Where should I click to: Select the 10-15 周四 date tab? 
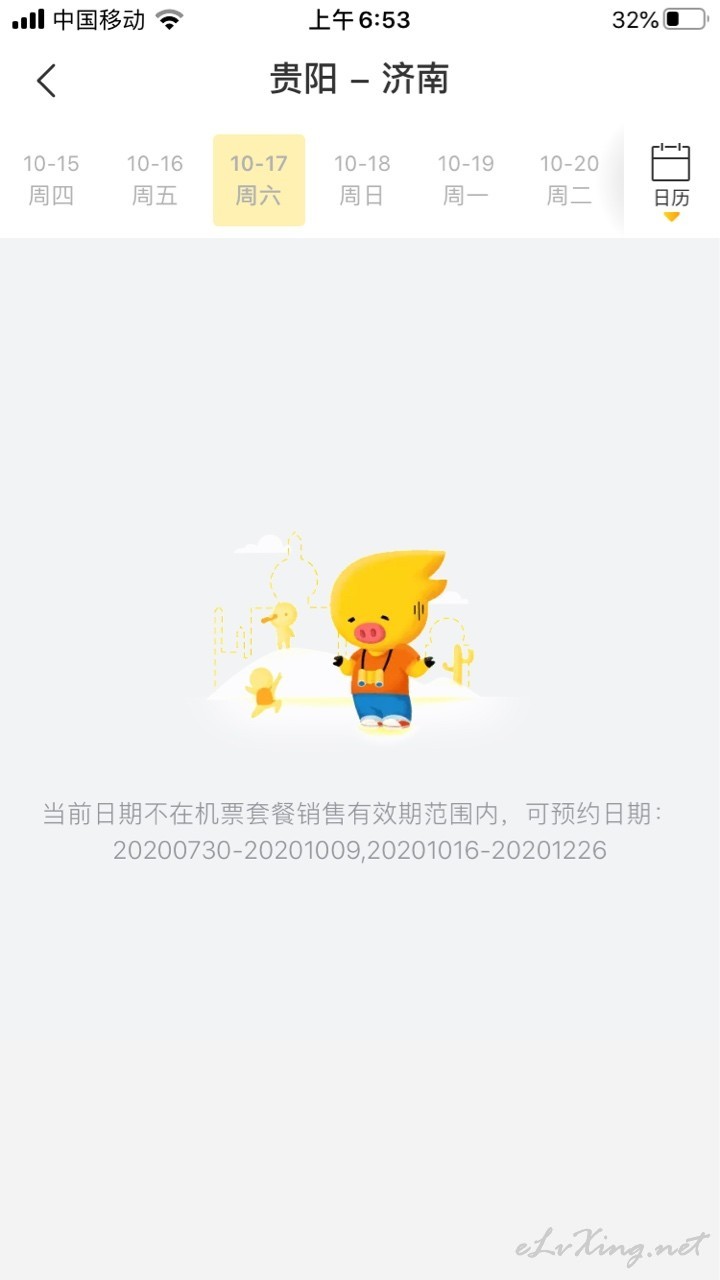[x=51, y=180]
